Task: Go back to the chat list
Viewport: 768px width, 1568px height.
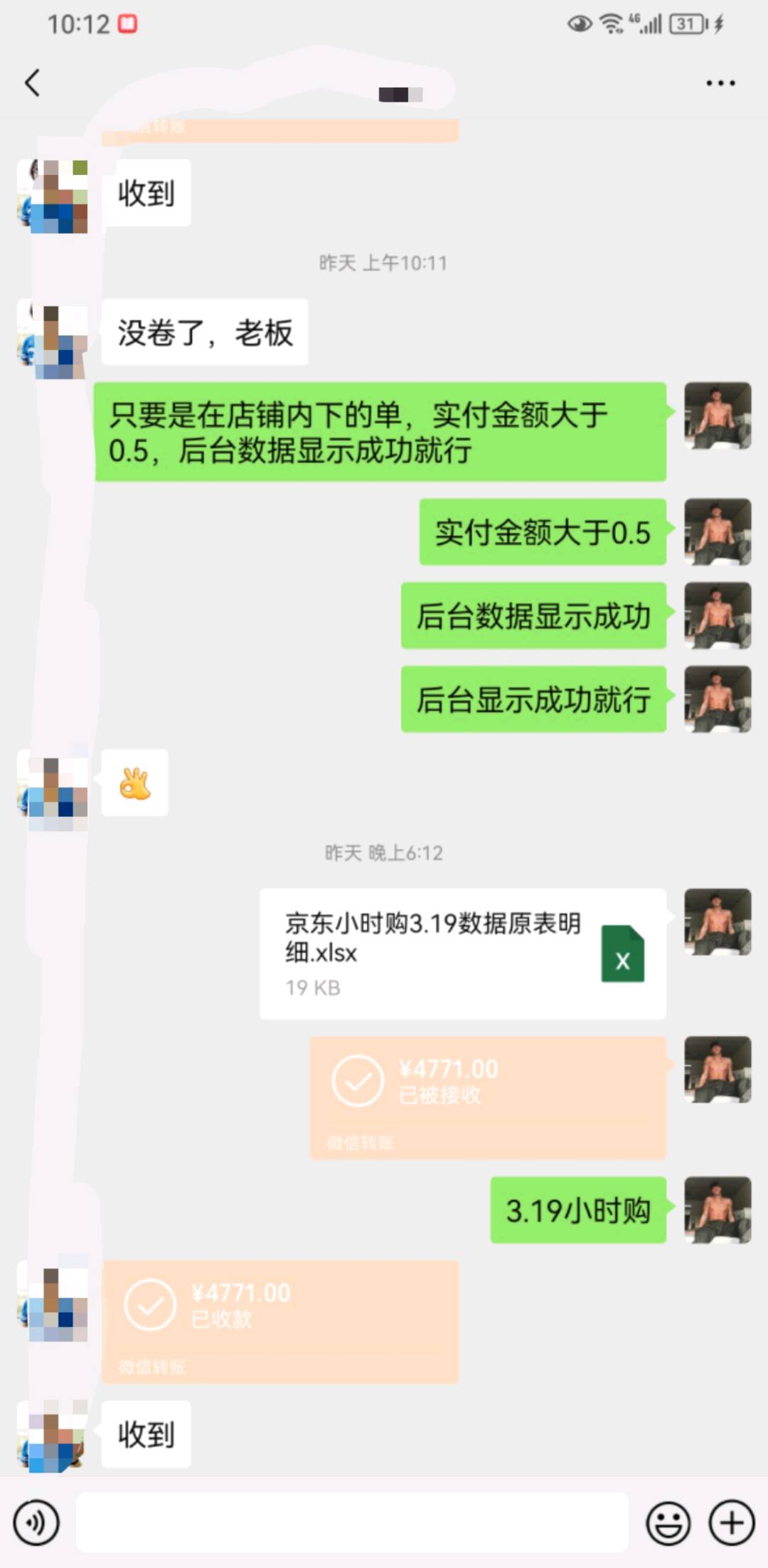Action: [32, 83]
